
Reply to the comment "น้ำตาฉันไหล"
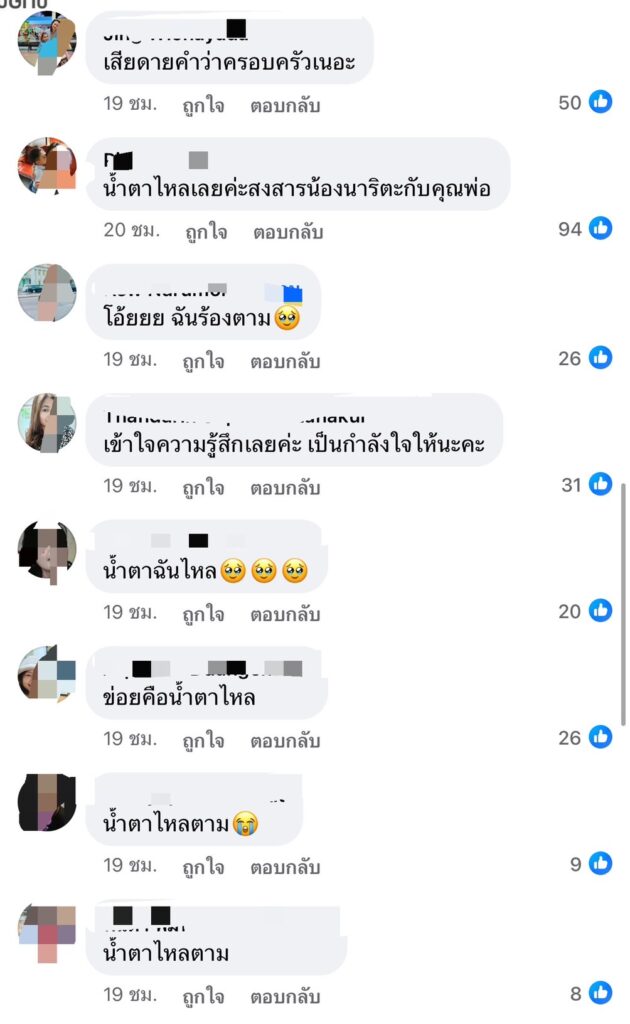pos(285,614)
